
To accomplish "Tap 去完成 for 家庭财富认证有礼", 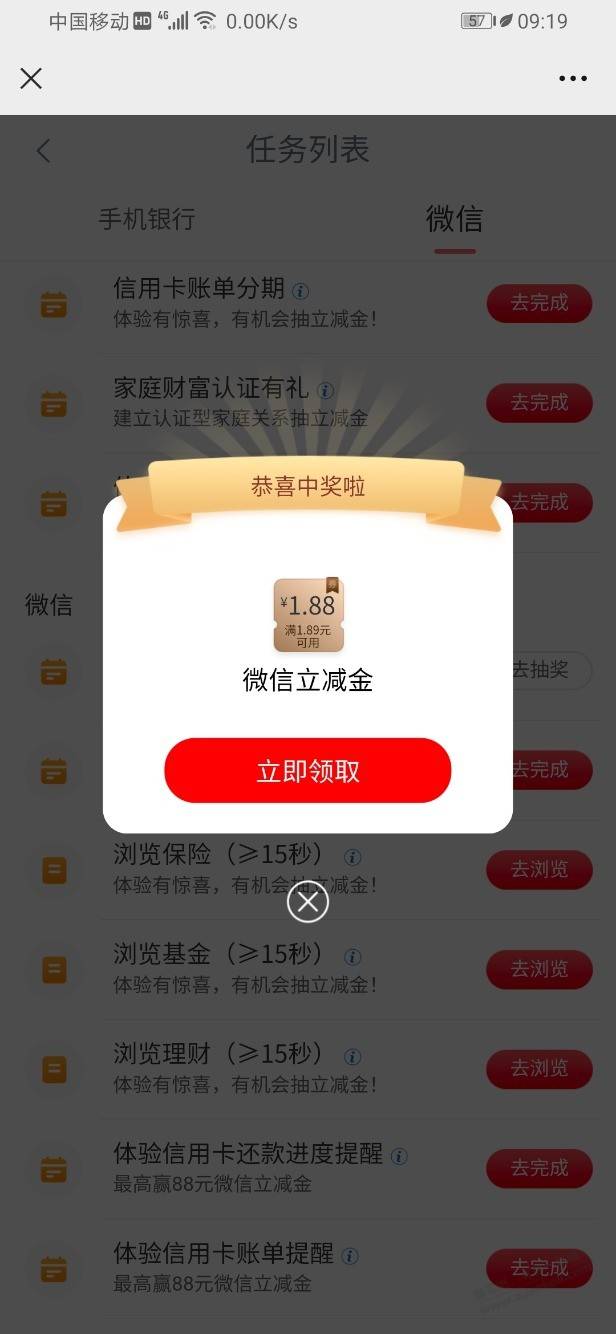I will (539, 402).
